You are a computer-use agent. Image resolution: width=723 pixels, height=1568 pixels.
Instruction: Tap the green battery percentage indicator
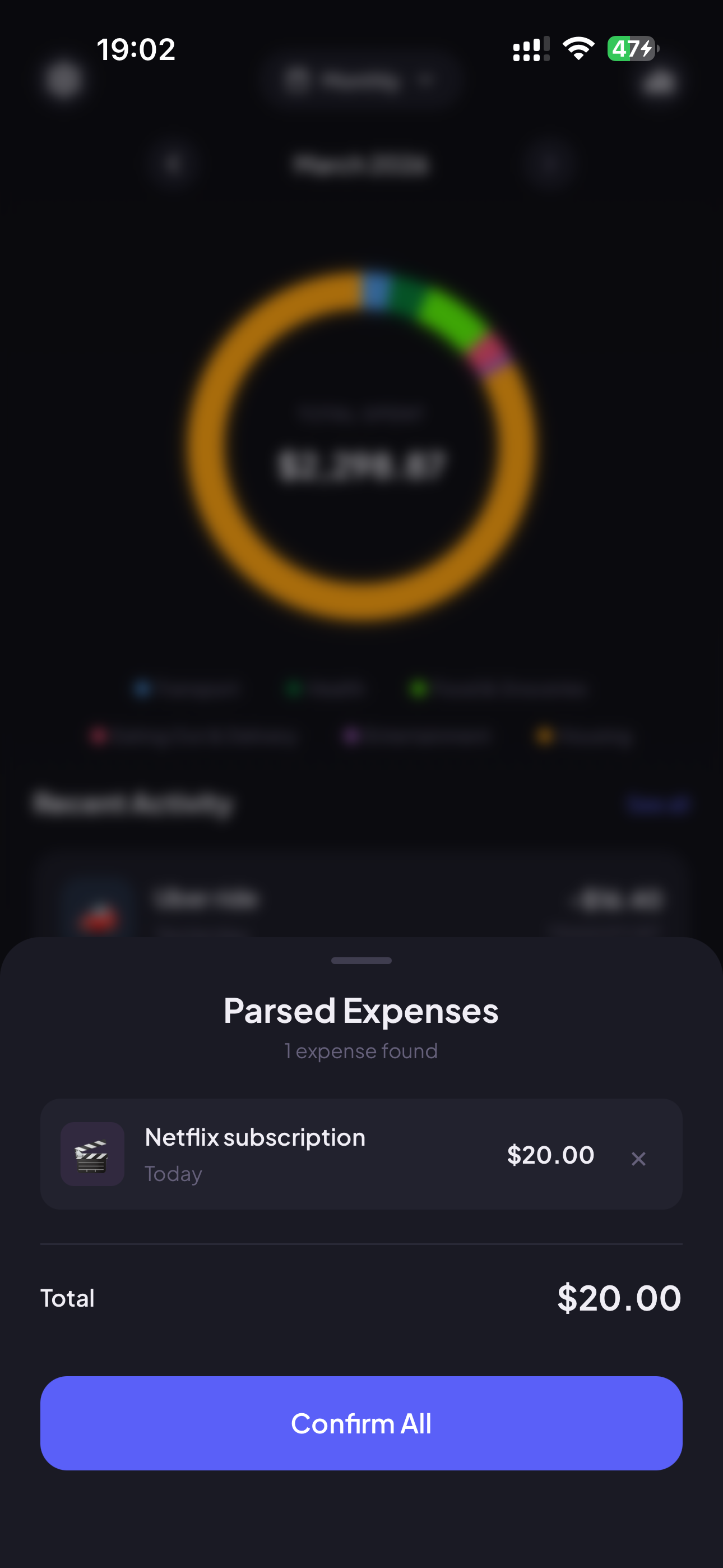[x=631, y=49]
